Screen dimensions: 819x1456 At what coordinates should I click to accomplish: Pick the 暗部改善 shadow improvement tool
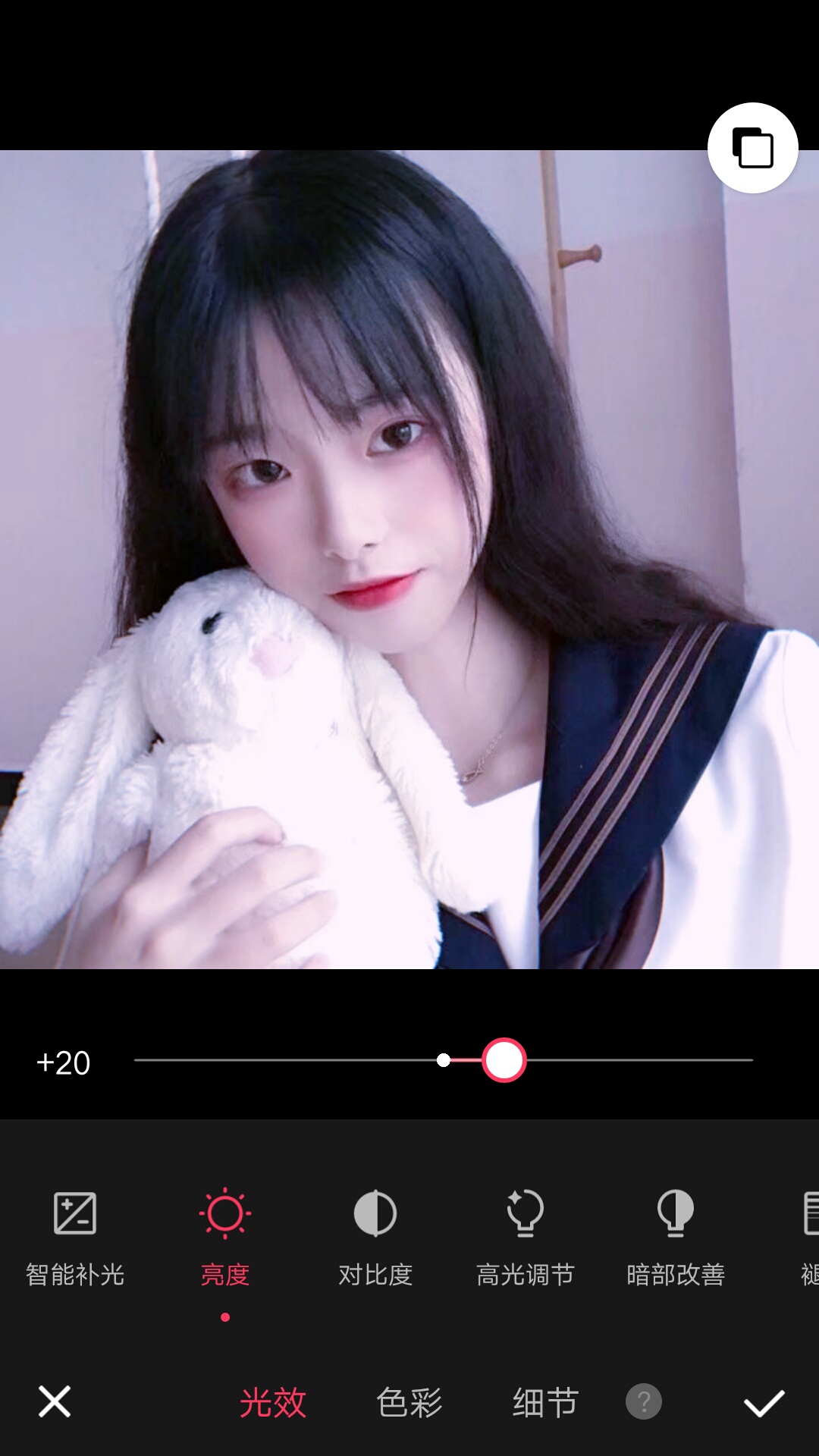point(676,1238)
